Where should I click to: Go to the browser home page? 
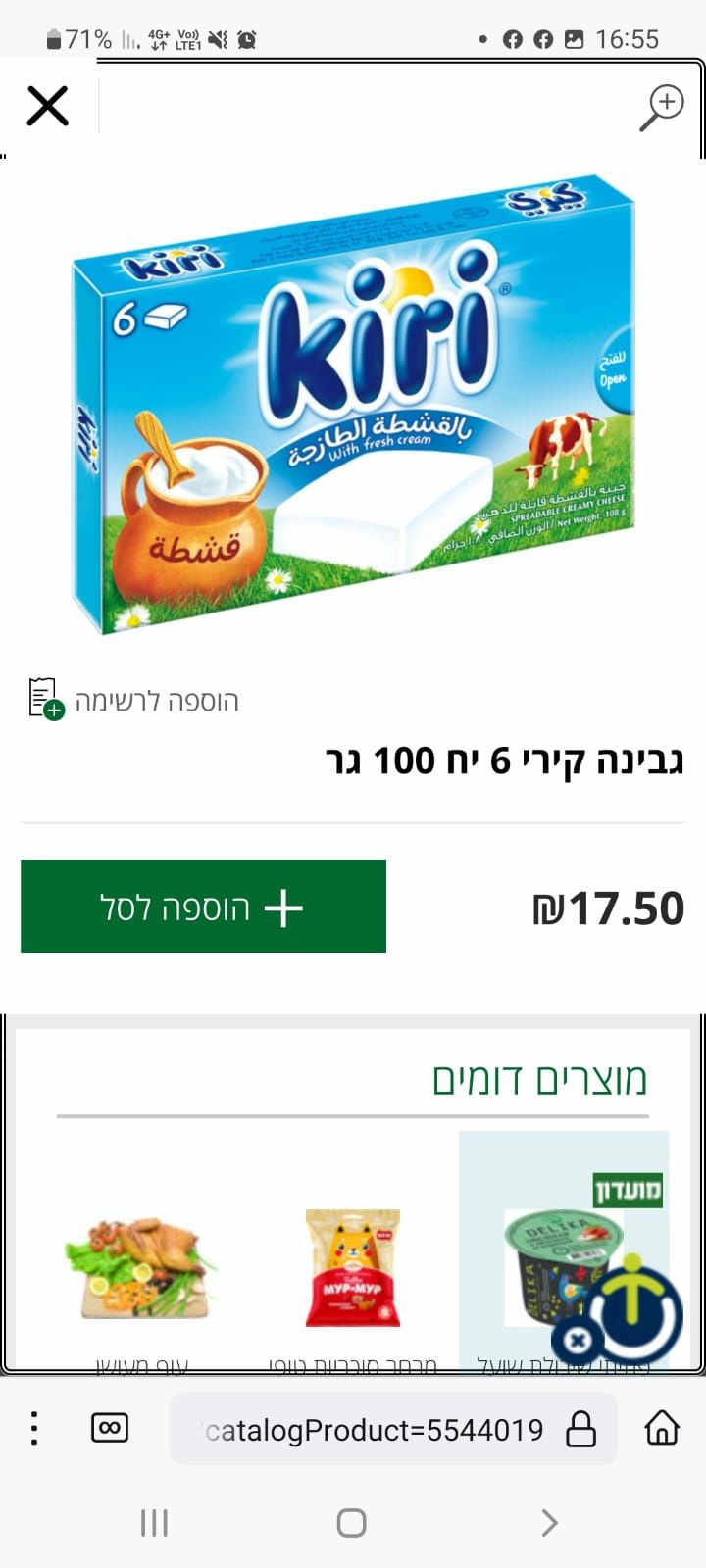(x=662, y=1428)
